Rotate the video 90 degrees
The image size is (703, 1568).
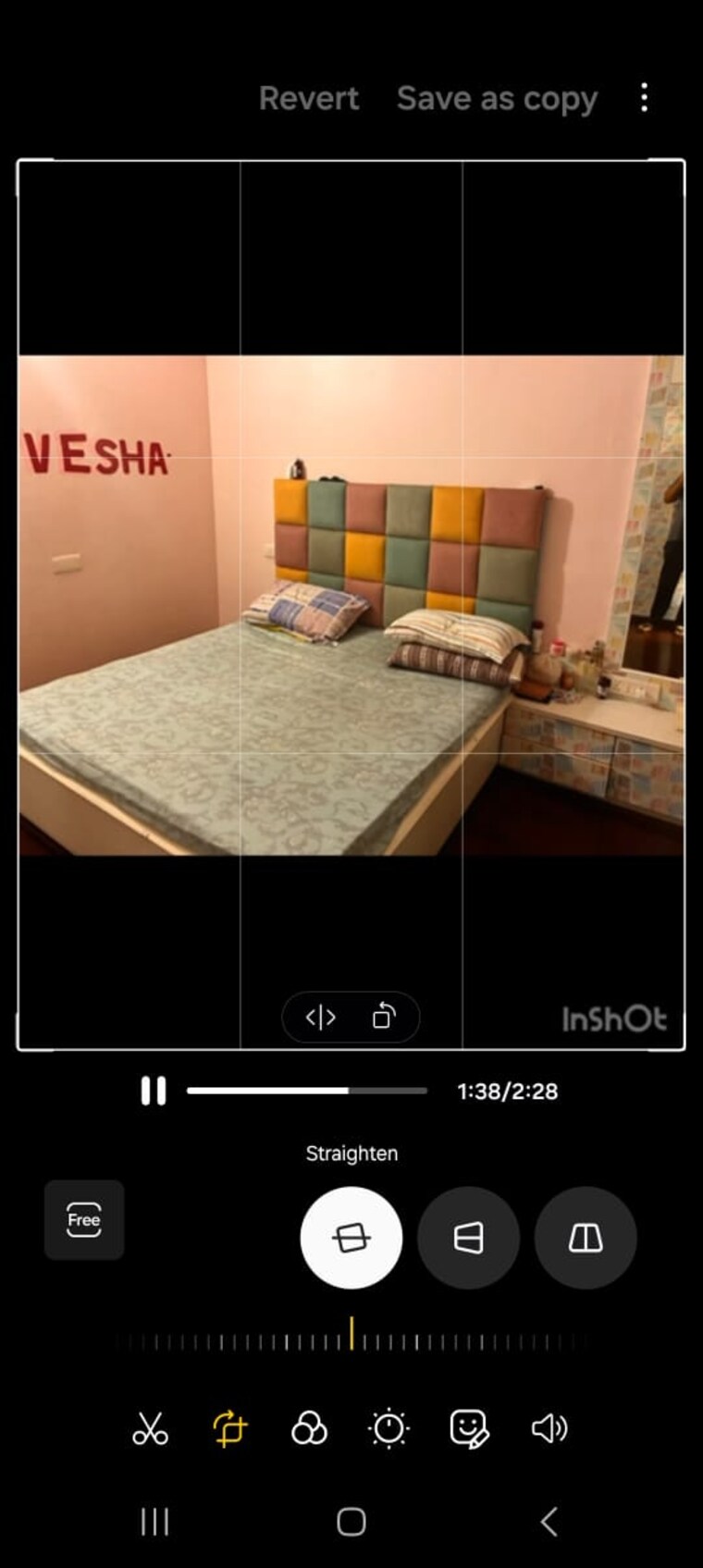[x=384, y=1018]
